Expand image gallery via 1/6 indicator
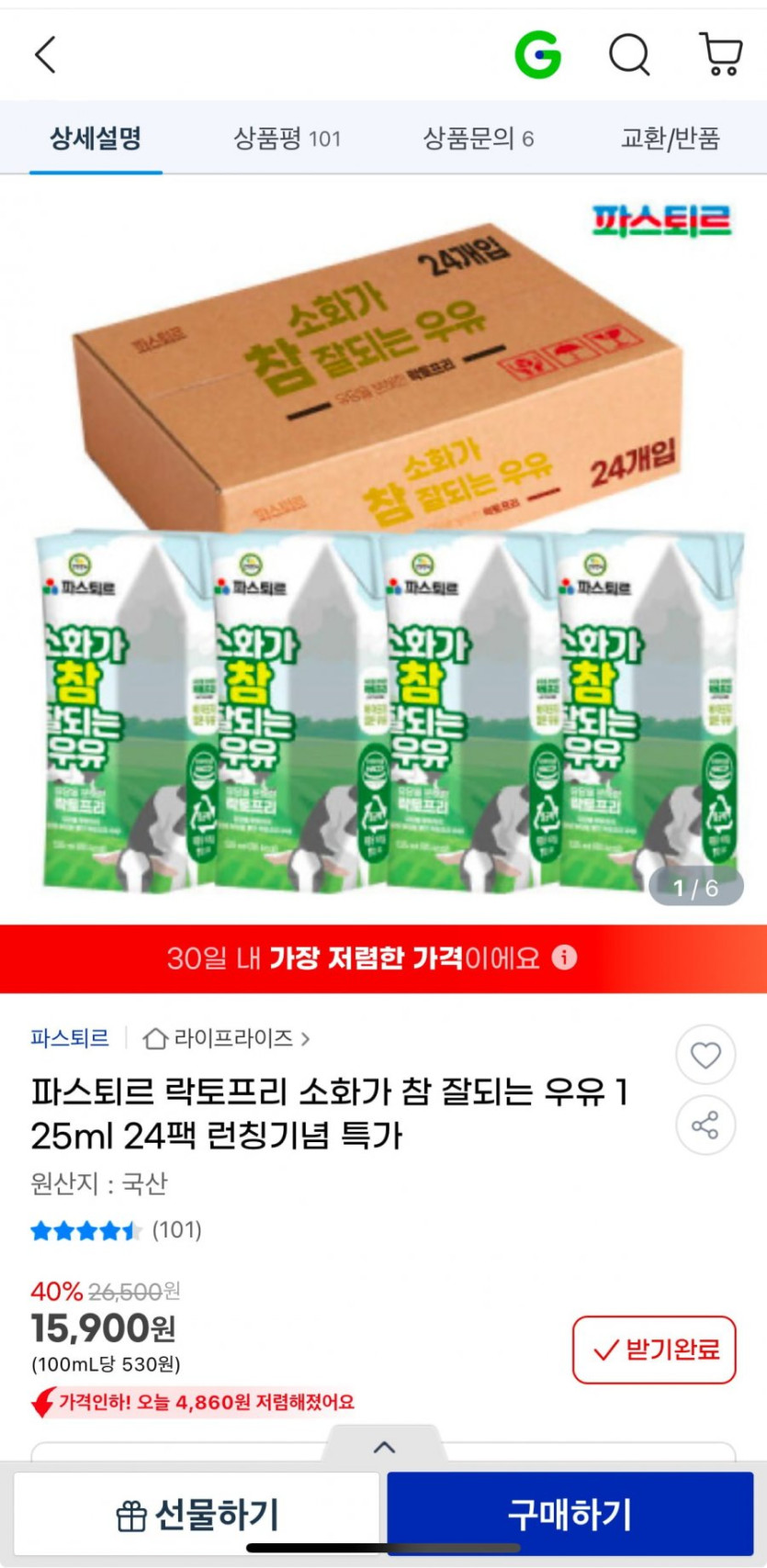Screen dimensions: 767x1568 tap(696, 885)
